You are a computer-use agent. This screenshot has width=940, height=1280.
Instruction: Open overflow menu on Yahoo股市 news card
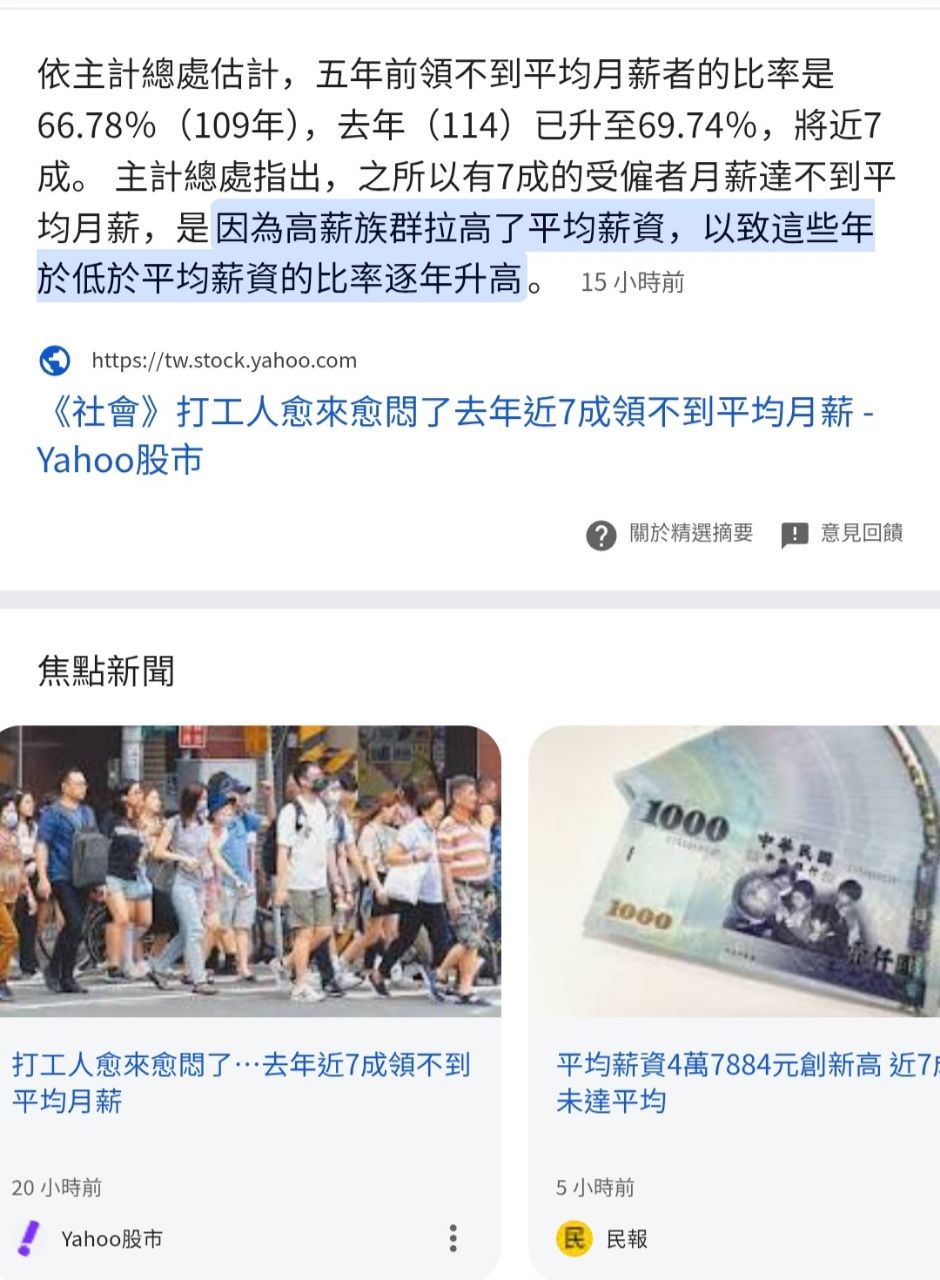pyautogui.click(x=453, y=1238)
